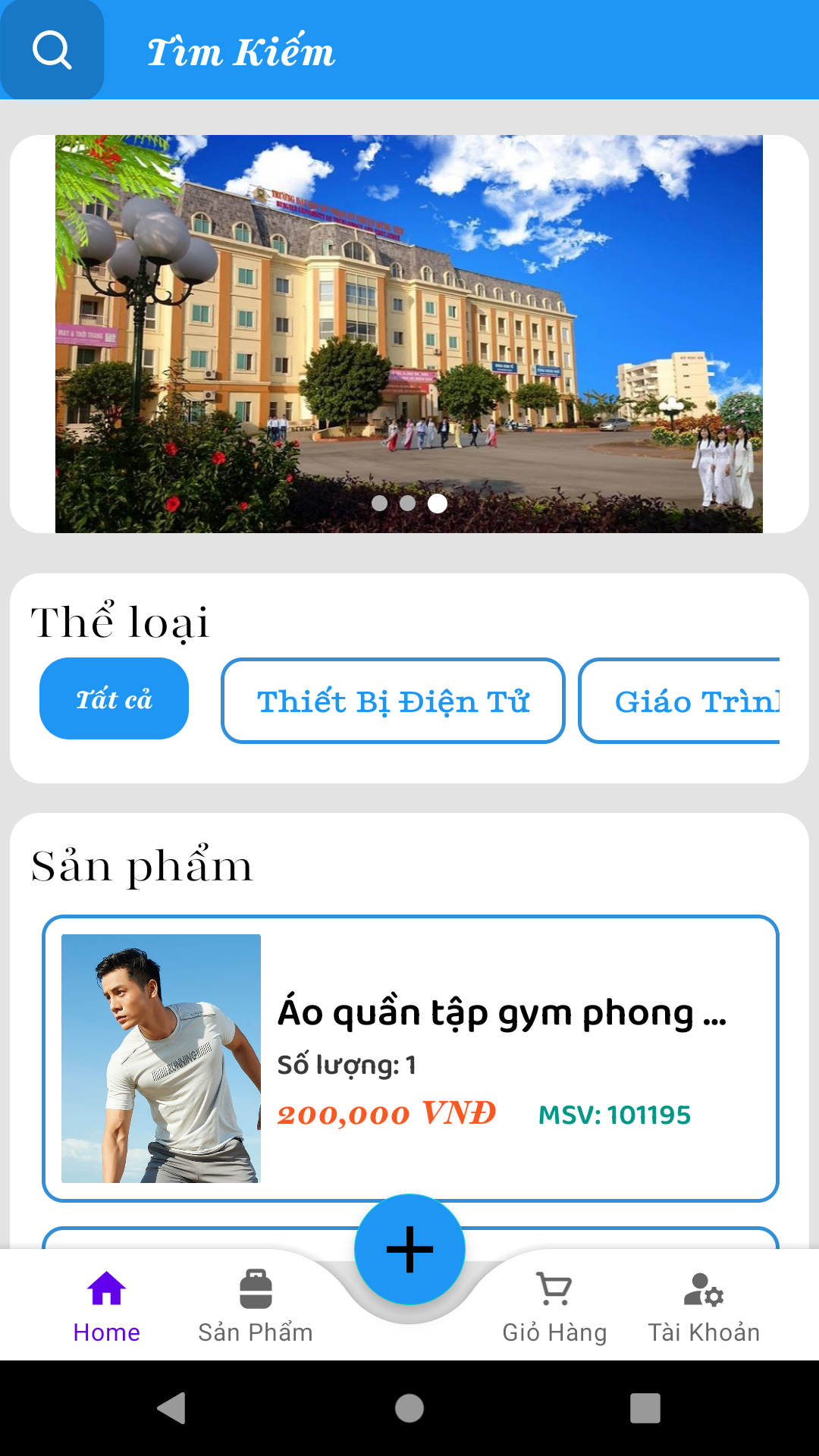Select the Tất cả category chip
Viewport: 819px width, 1456px height.
[114, 698]
